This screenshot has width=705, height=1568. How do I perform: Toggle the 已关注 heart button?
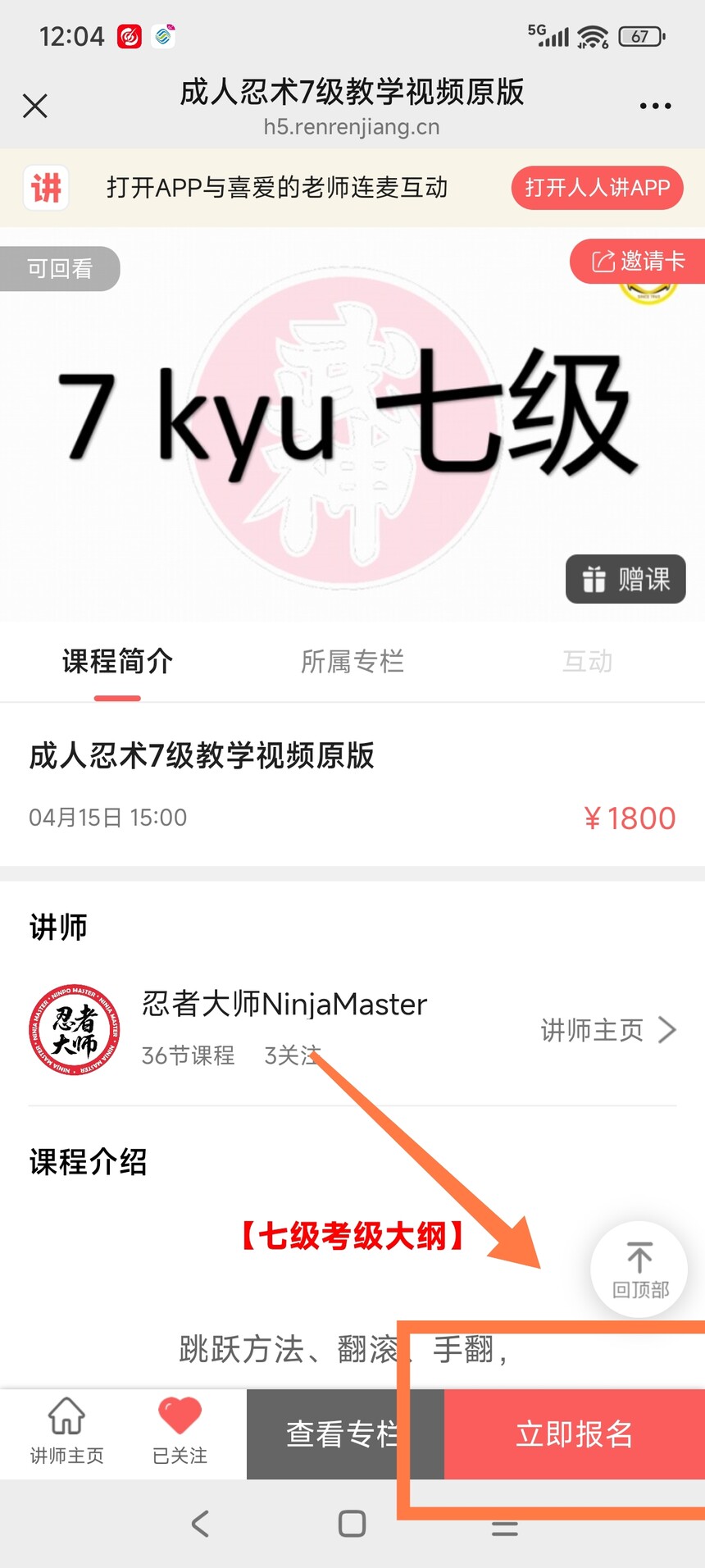[180, 1434]
